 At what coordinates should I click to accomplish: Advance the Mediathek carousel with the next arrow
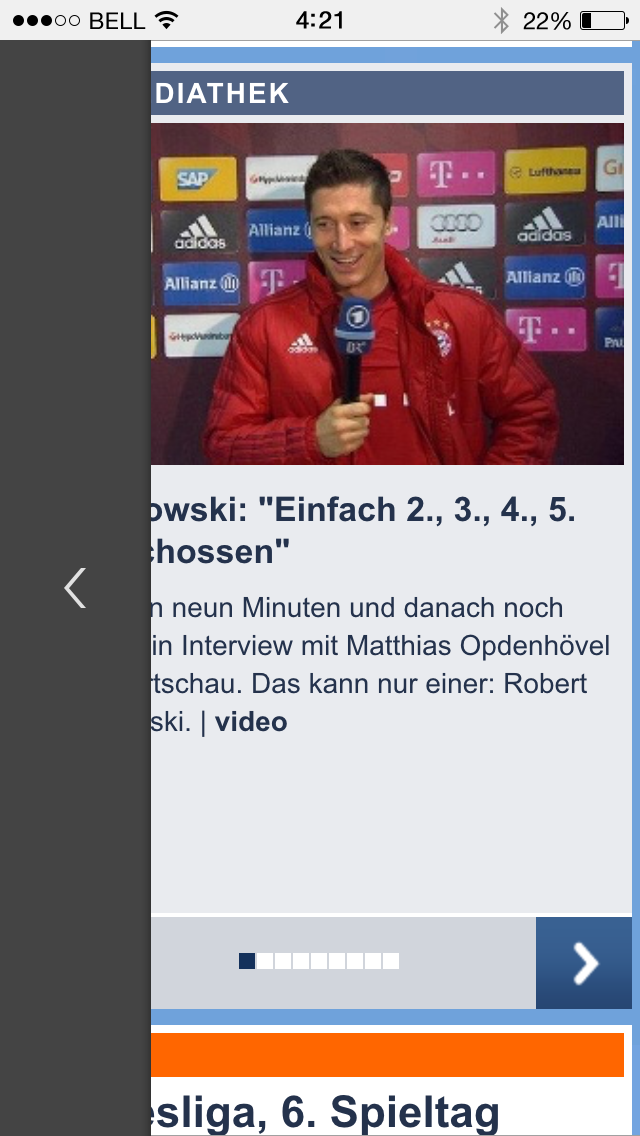(x=583, y=963)
